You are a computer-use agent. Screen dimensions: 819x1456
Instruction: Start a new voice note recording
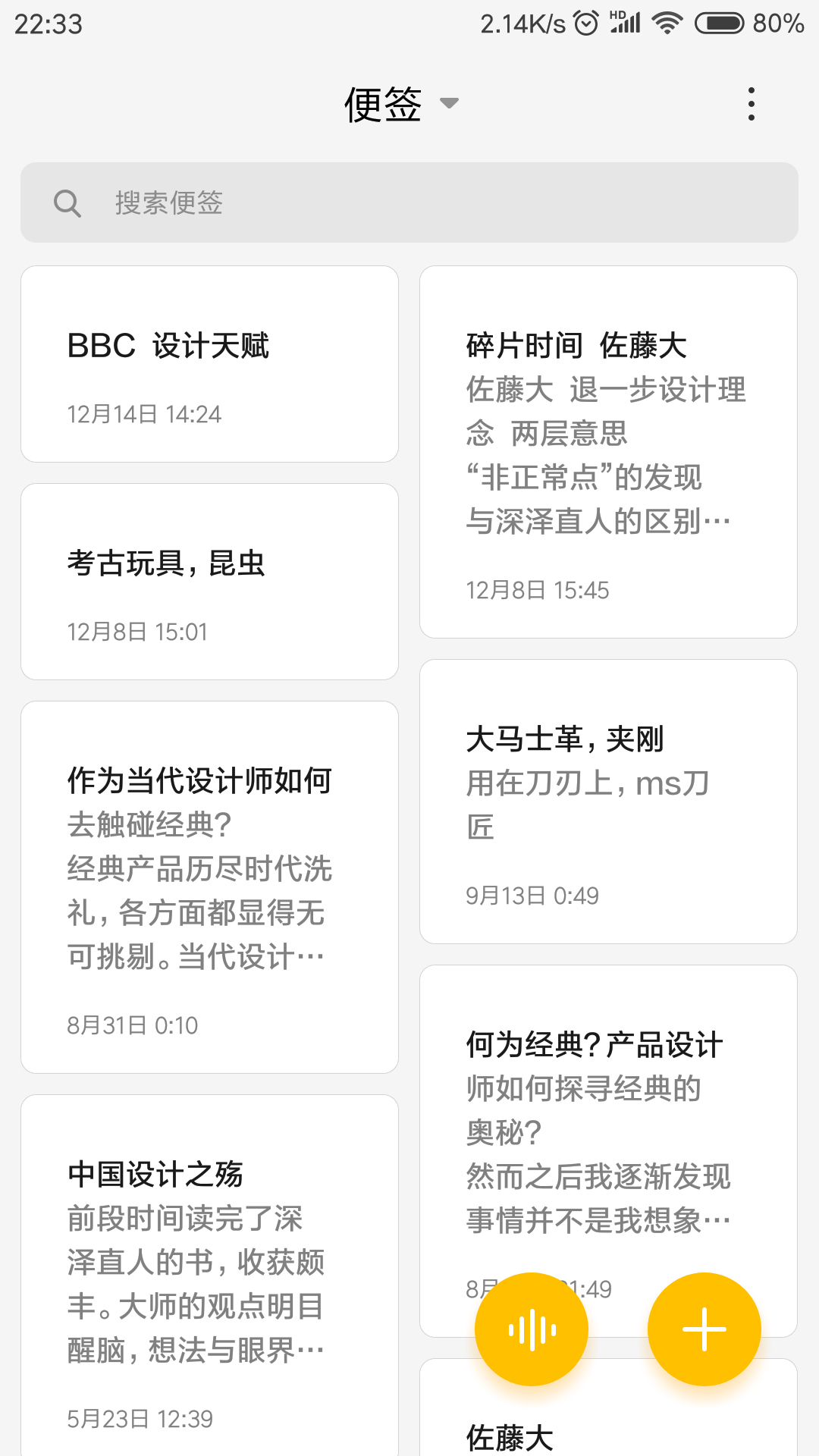point(532,1329)
